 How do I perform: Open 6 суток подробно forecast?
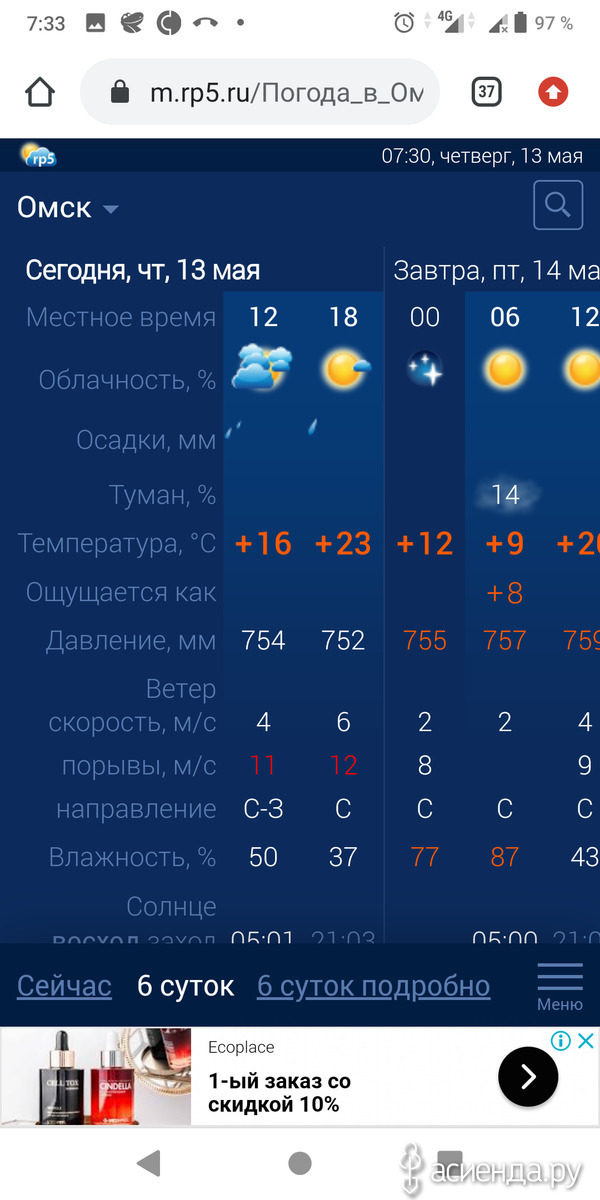pos(374,986)
